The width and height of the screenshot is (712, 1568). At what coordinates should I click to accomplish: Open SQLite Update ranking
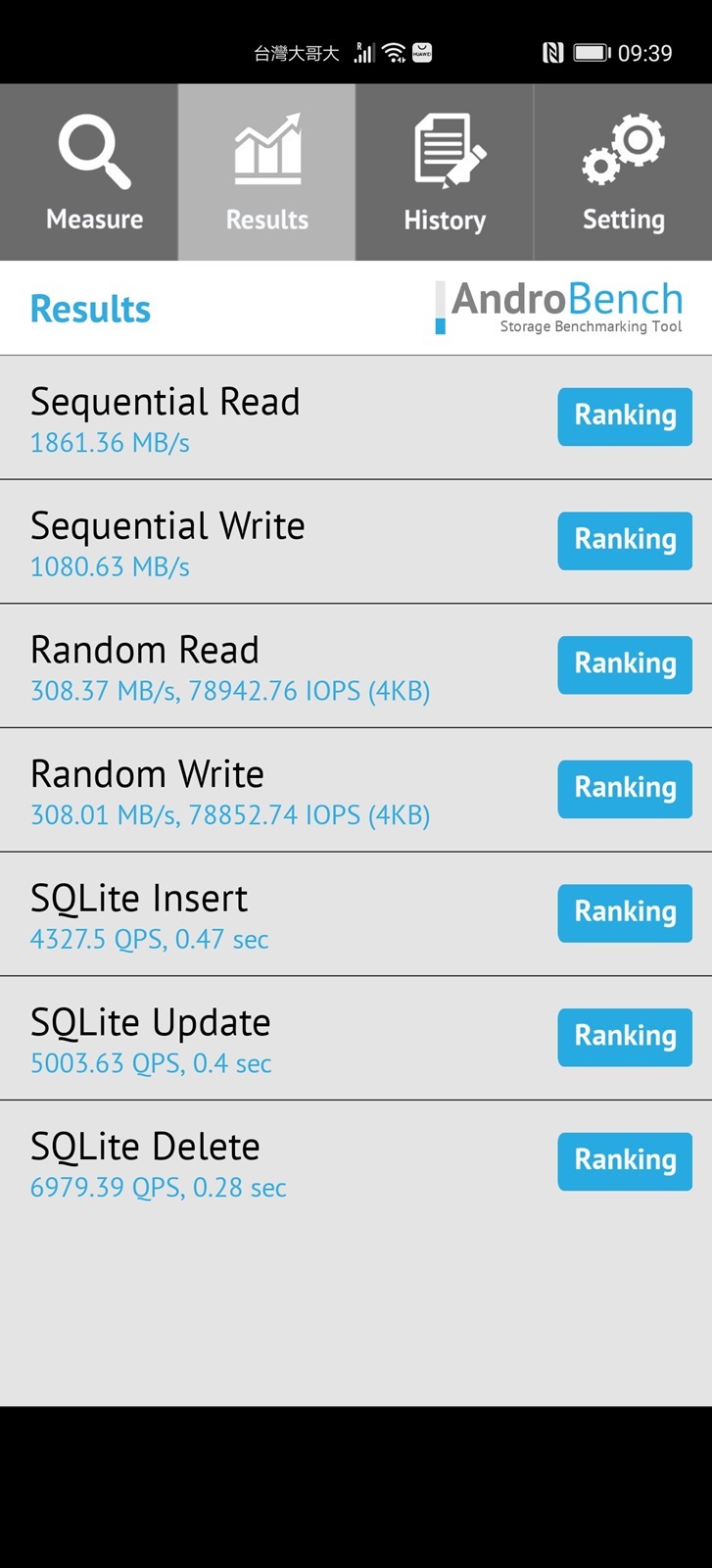tap(625, 1037)
